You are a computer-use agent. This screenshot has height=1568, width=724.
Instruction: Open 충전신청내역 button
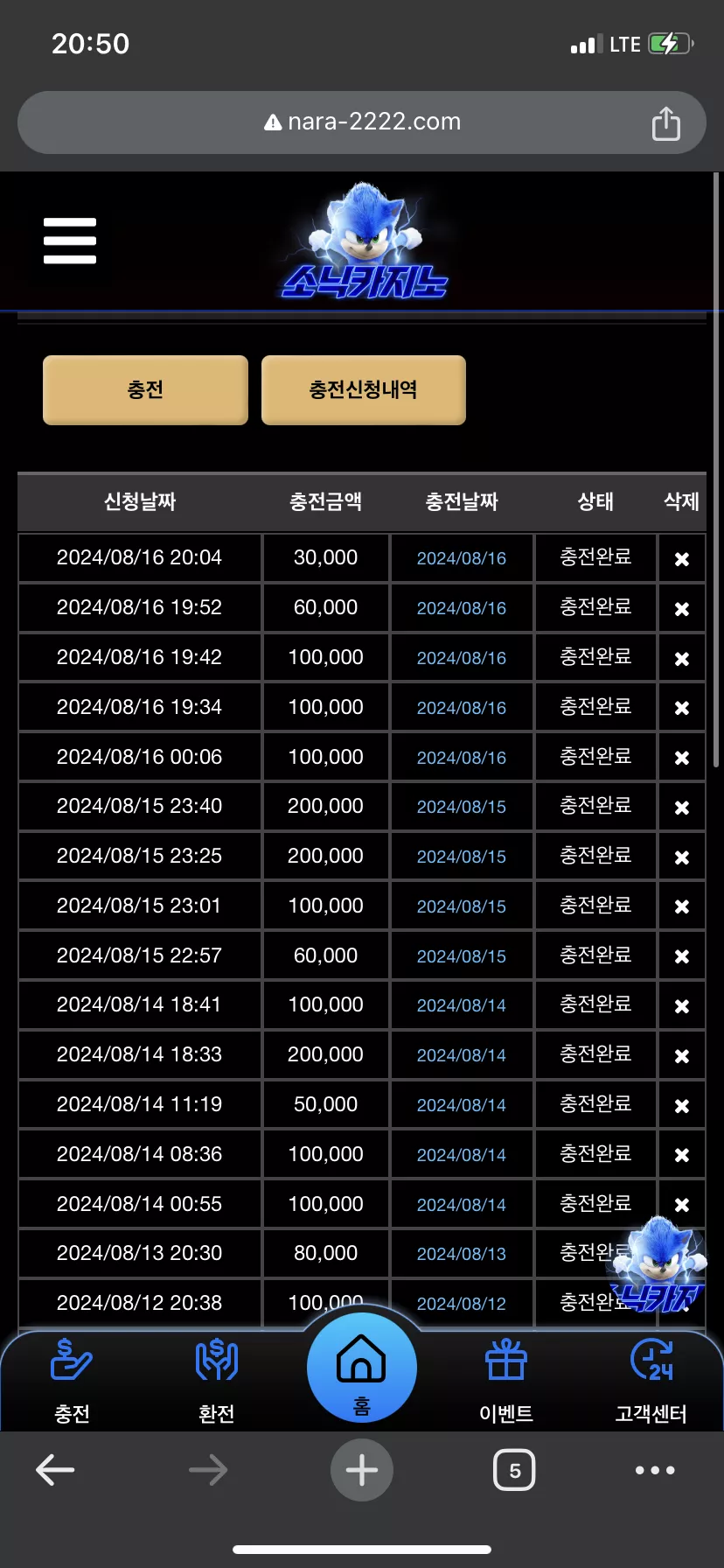(364, 390)
